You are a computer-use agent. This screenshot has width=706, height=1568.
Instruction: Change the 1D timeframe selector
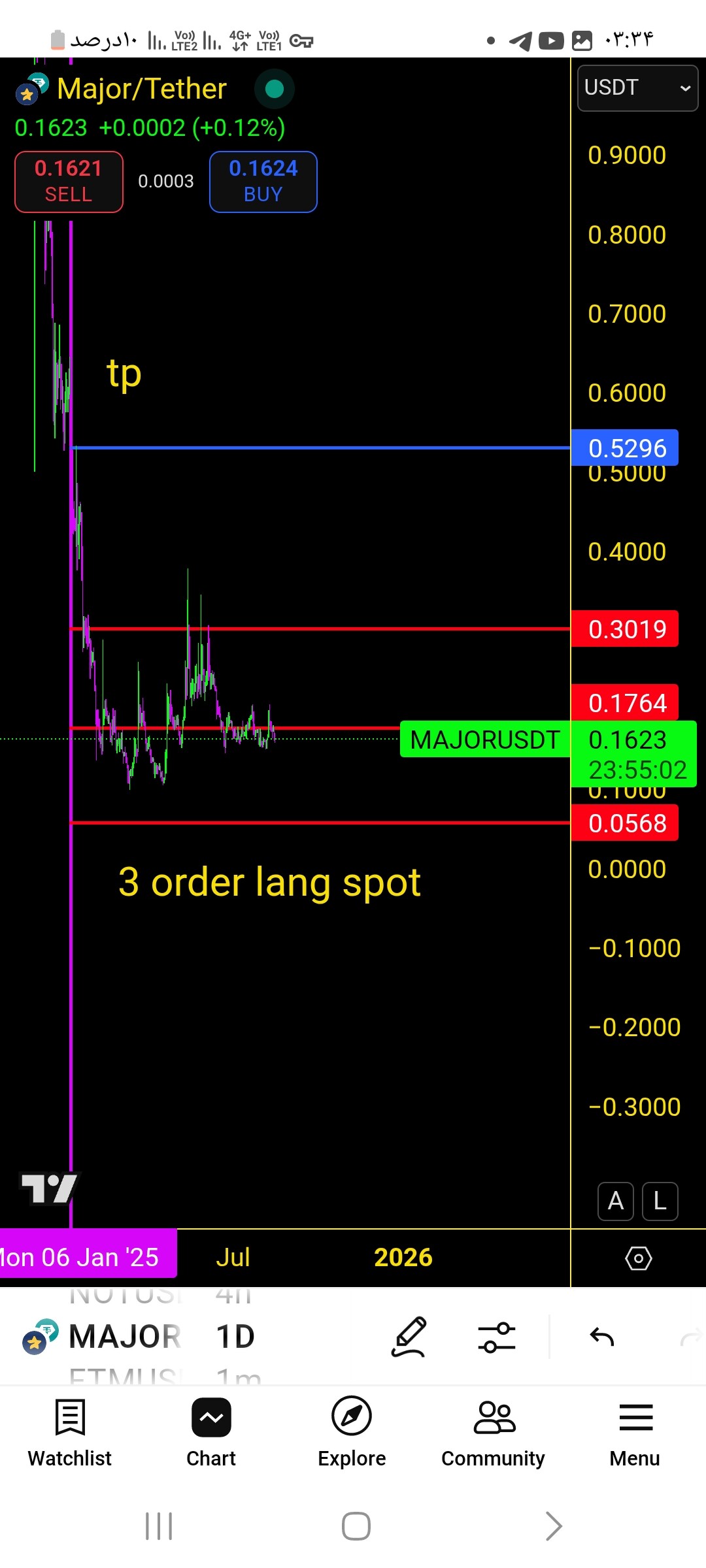point(235,1337)
